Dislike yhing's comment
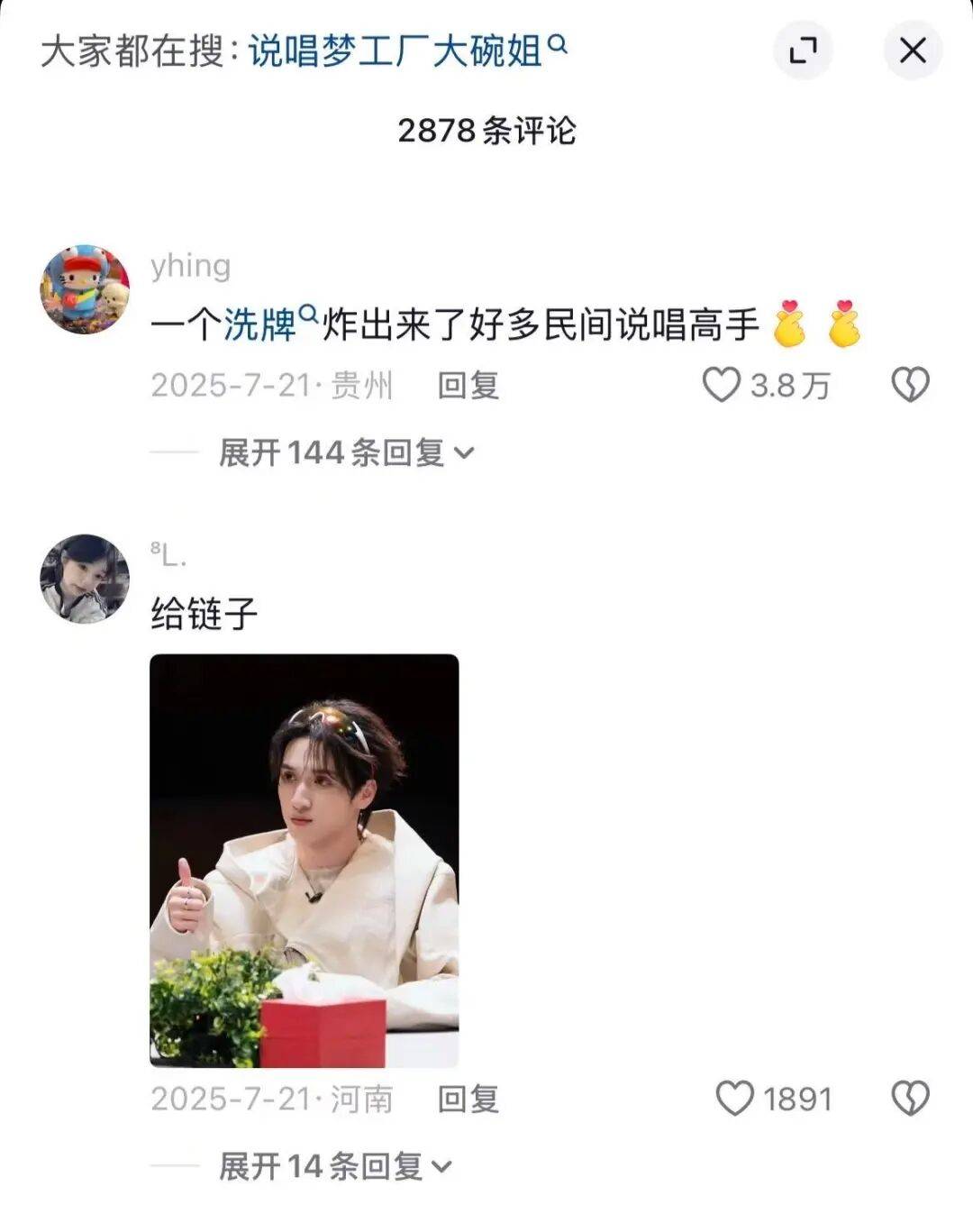 click(x=910, y=386)
